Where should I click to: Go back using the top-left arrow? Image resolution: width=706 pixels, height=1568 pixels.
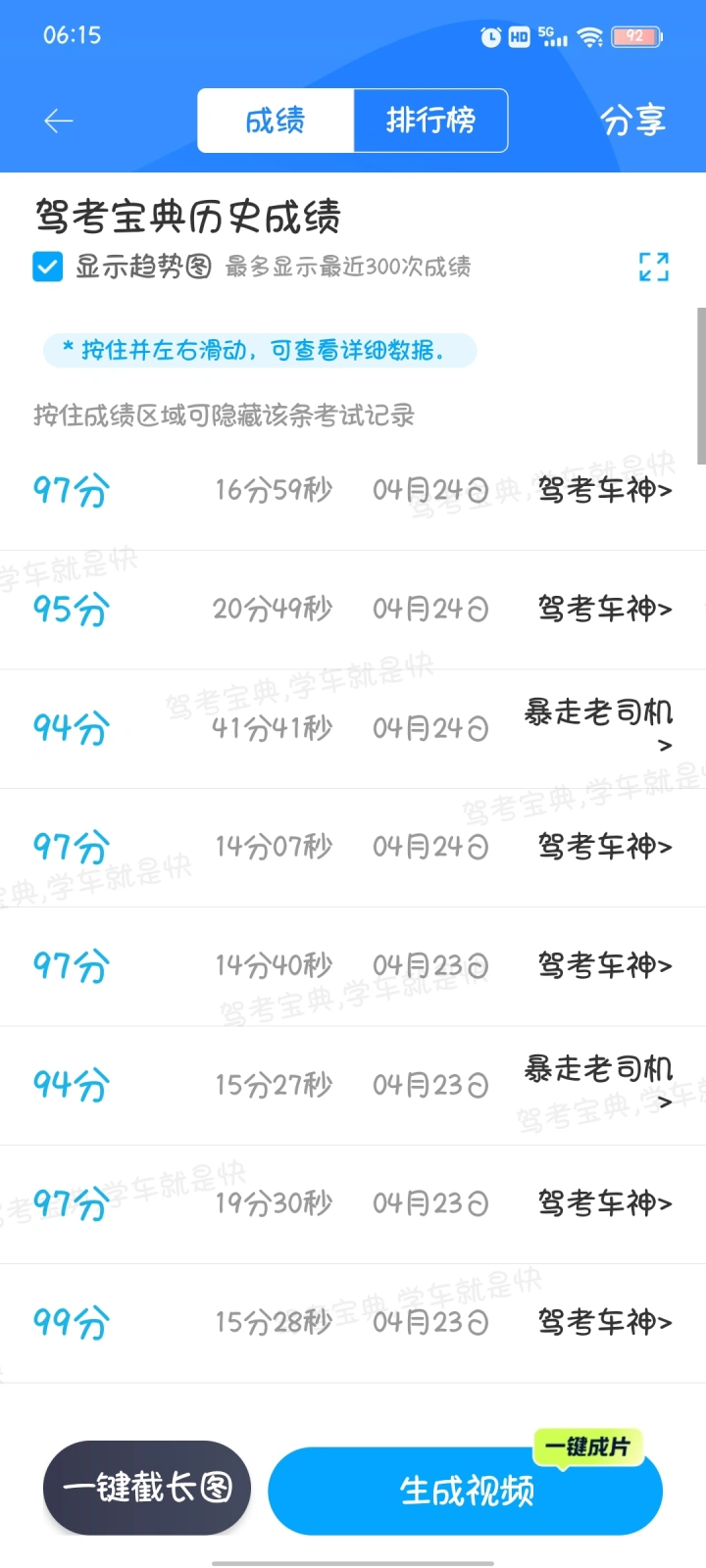point(59,121)
